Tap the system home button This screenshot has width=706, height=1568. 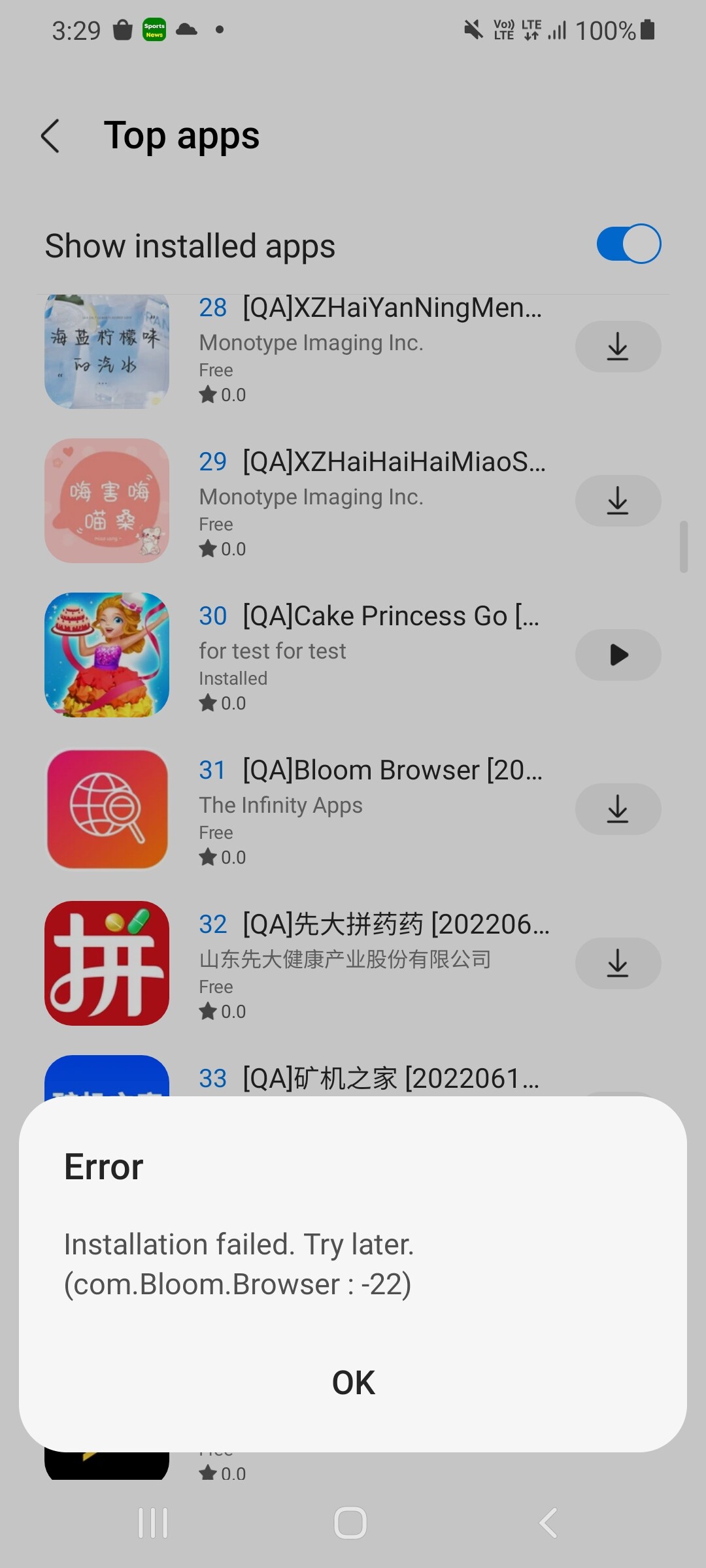350,1523
